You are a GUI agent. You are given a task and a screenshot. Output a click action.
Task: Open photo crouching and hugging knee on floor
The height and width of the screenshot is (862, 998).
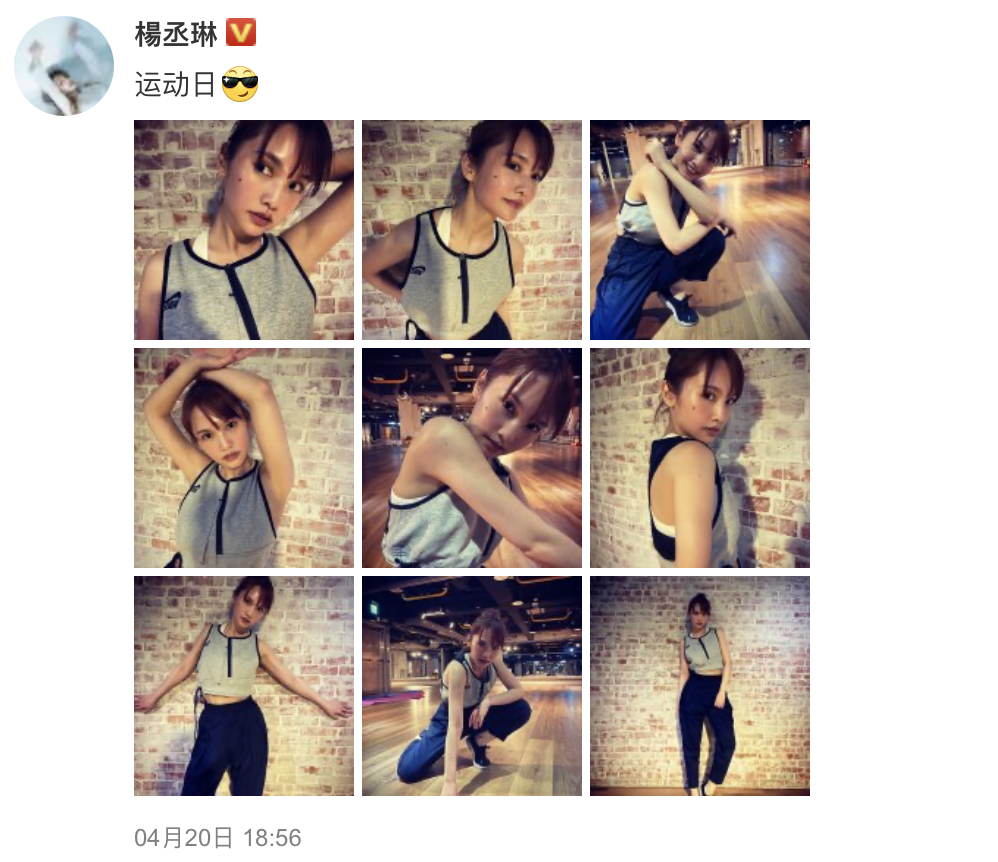[x=700, y=230]
